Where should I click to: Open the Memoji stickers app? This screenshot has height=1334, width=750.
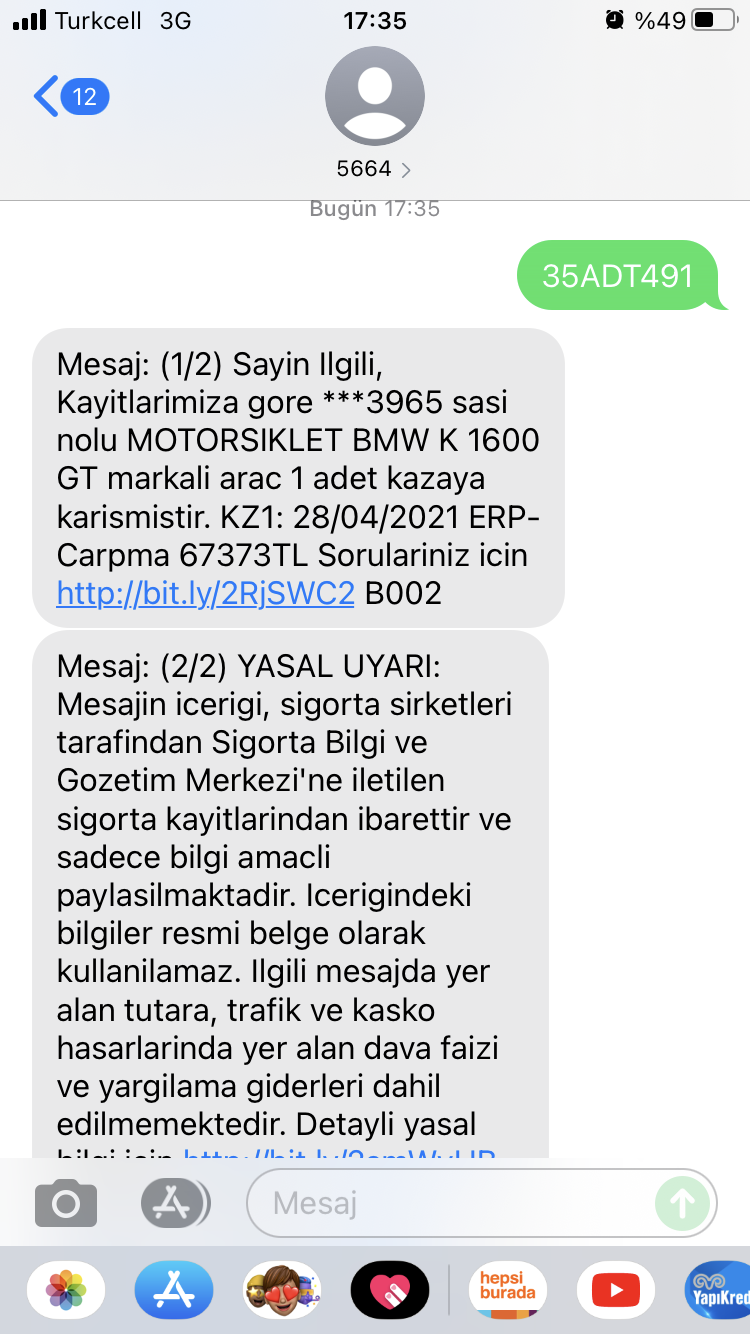[282, 1291]
